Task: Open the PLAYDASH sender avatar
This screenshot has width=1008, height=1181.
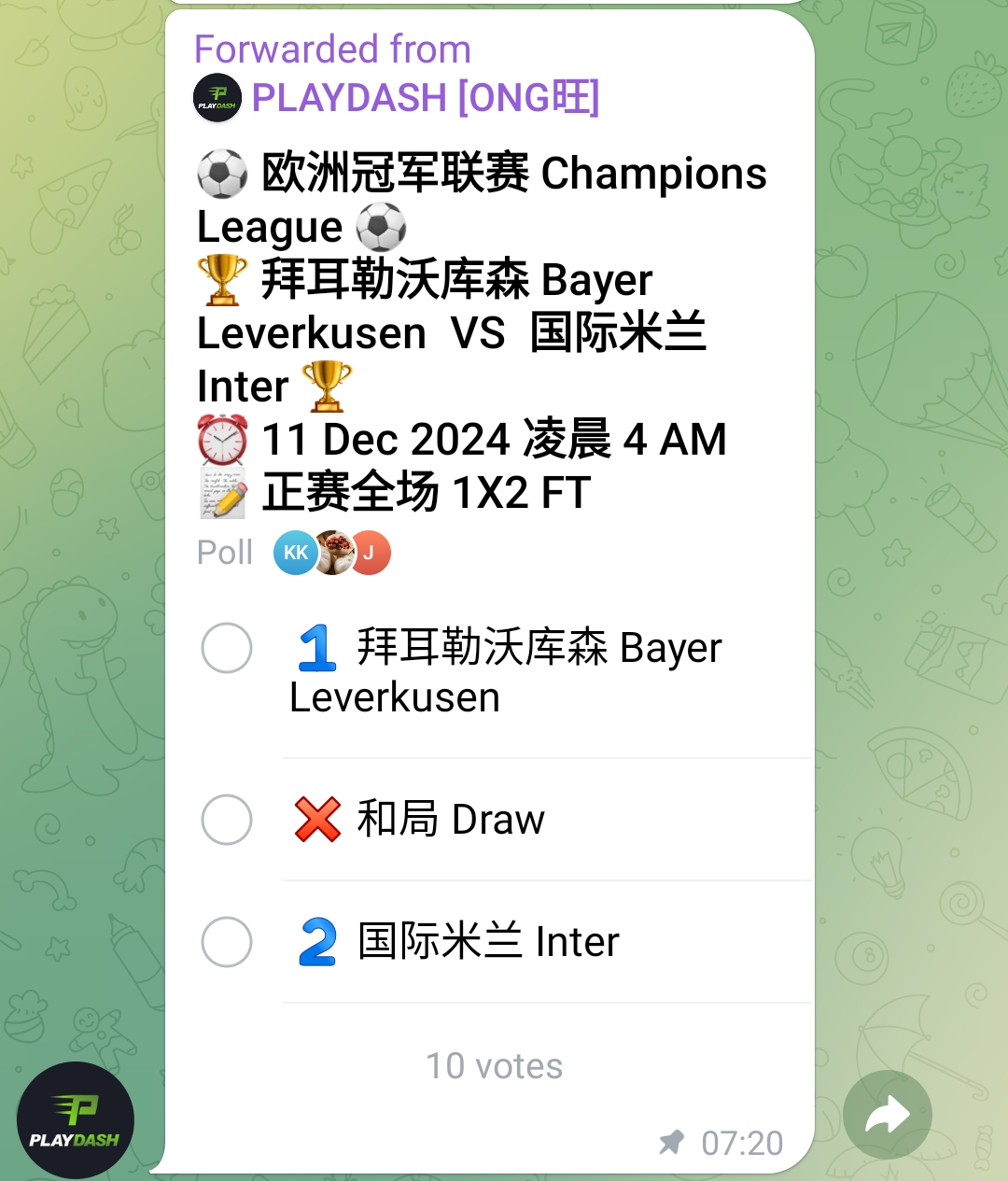Action: tap(75, 1120)
